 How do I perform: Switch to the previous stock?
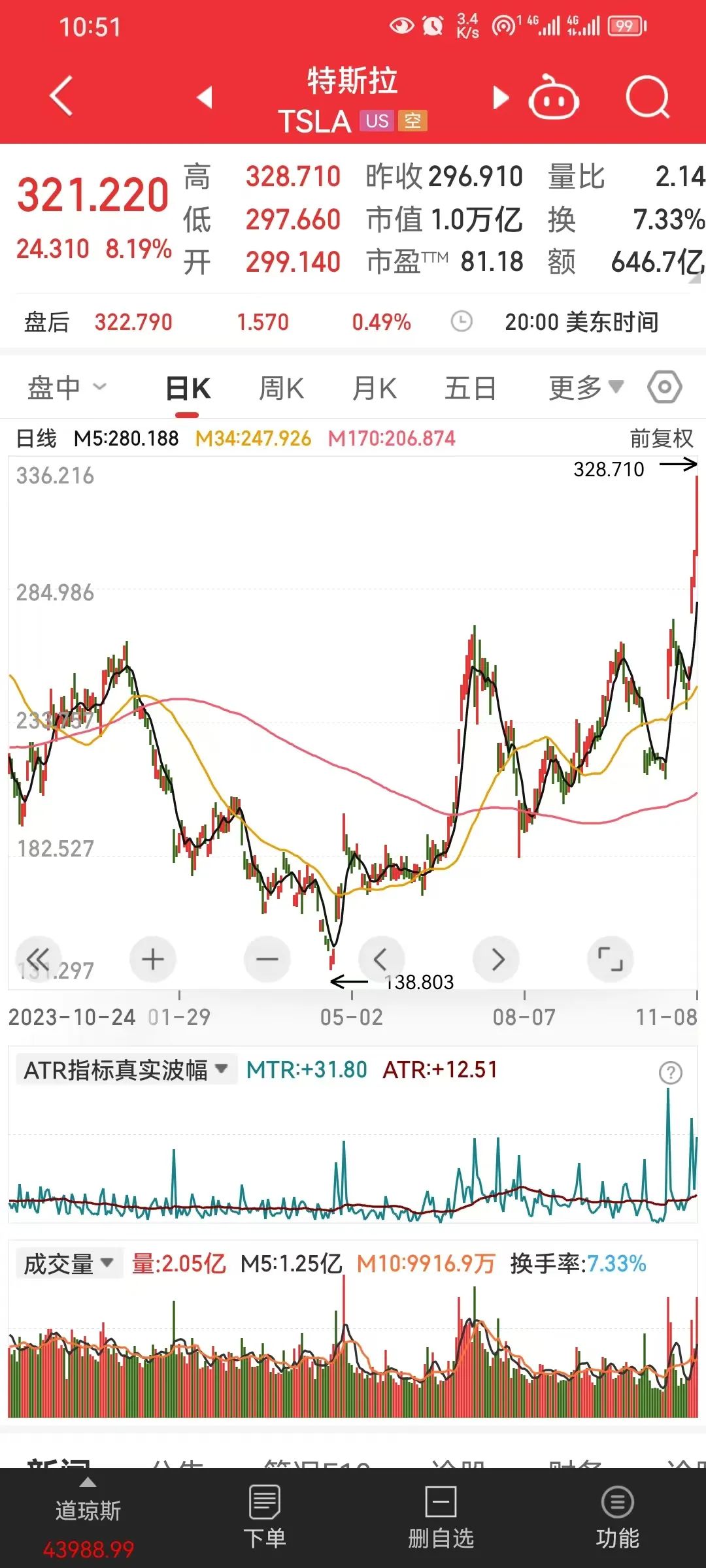[x=205, y=97]
